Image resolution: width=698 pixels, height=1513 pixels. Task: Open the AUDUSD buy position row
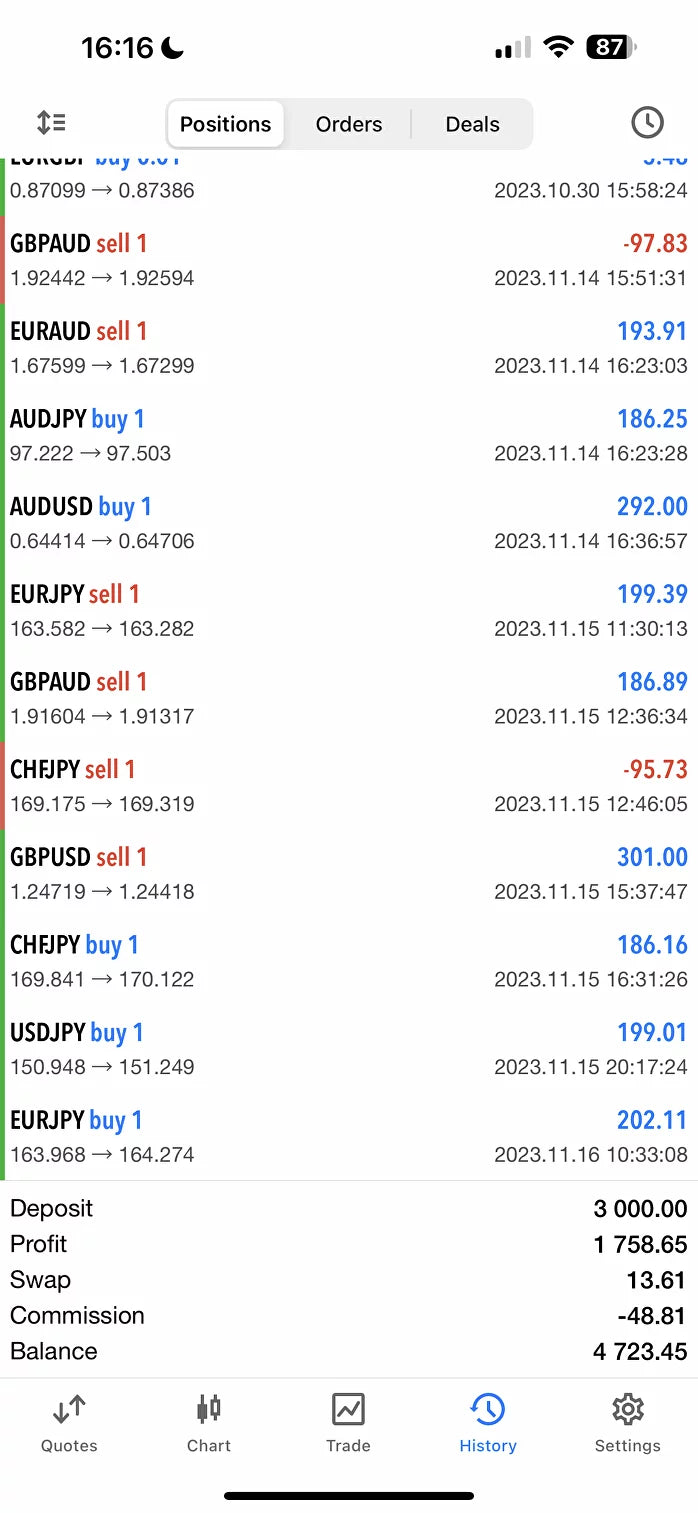tap(349, 523)
